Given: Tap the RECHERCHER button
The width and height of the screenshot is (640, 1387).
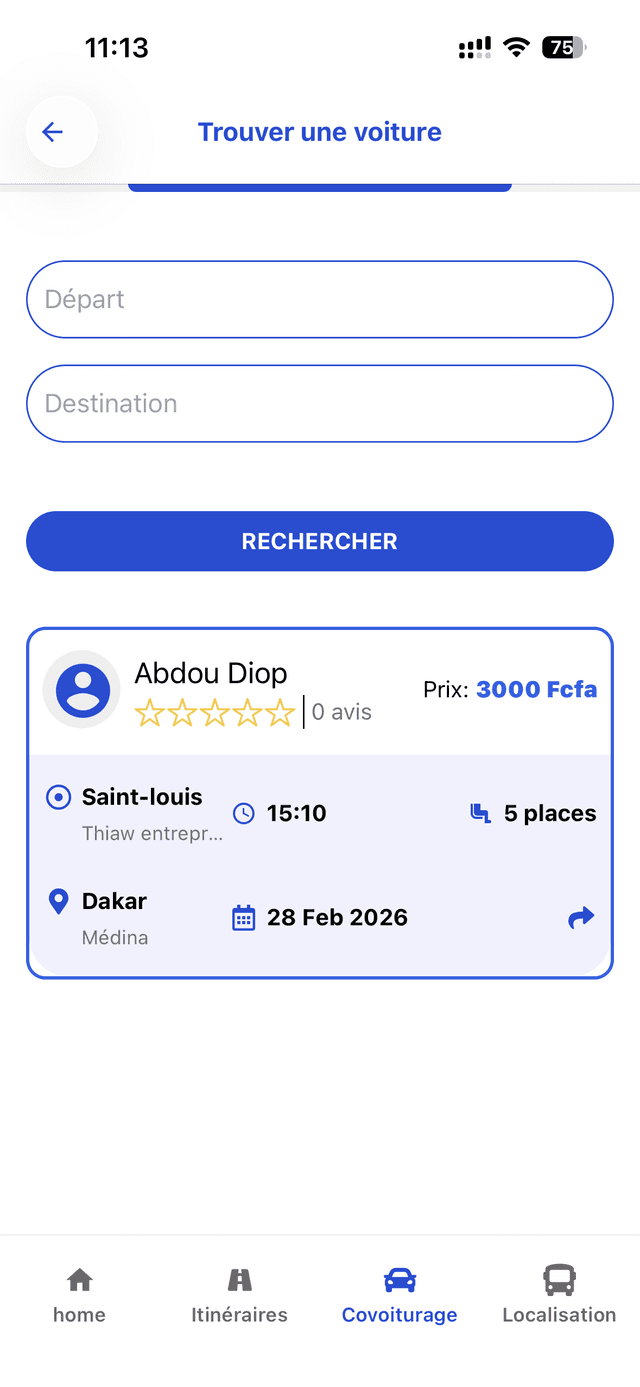Looking at the screenshot, I should 319,541.
